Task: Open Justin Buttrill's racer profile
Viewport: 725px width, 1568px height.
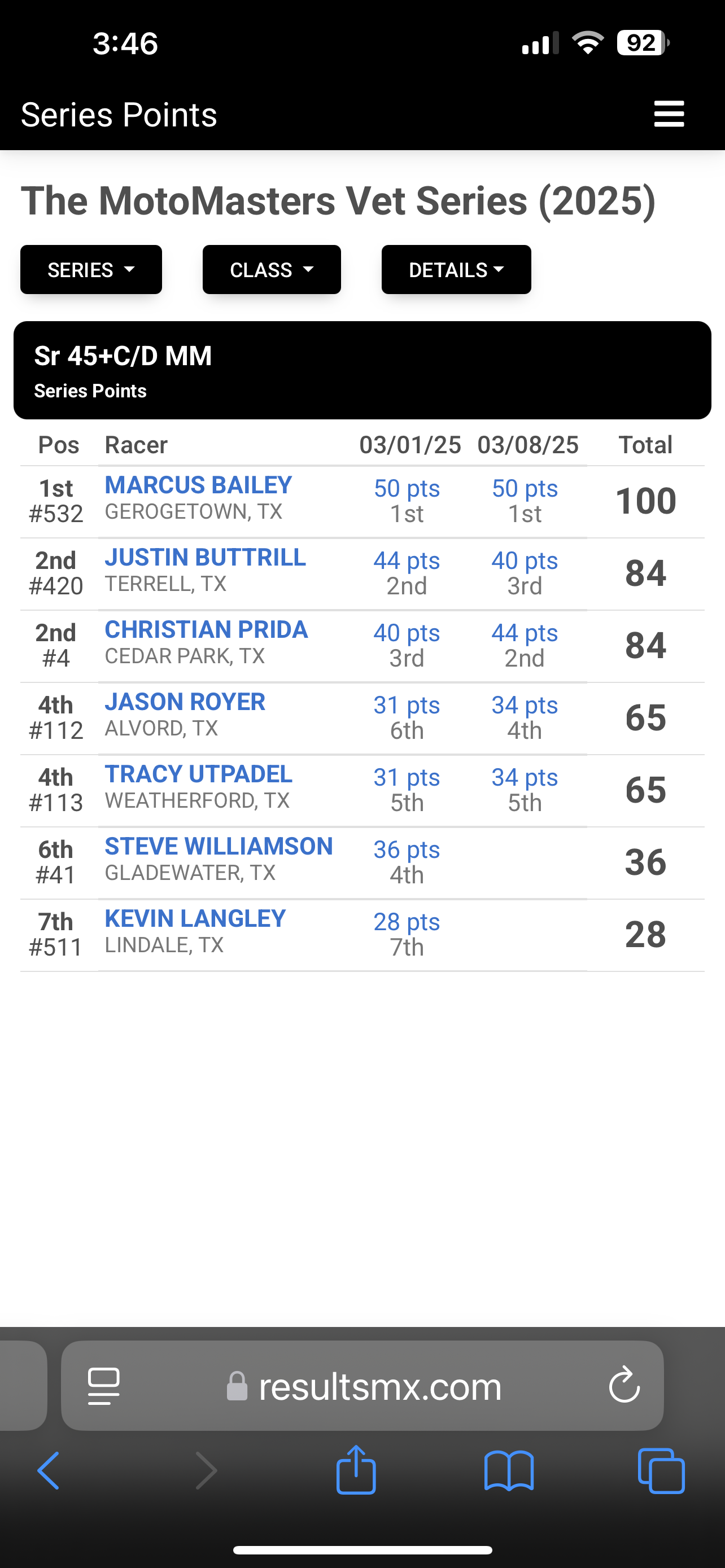Action: click(205, 558)
